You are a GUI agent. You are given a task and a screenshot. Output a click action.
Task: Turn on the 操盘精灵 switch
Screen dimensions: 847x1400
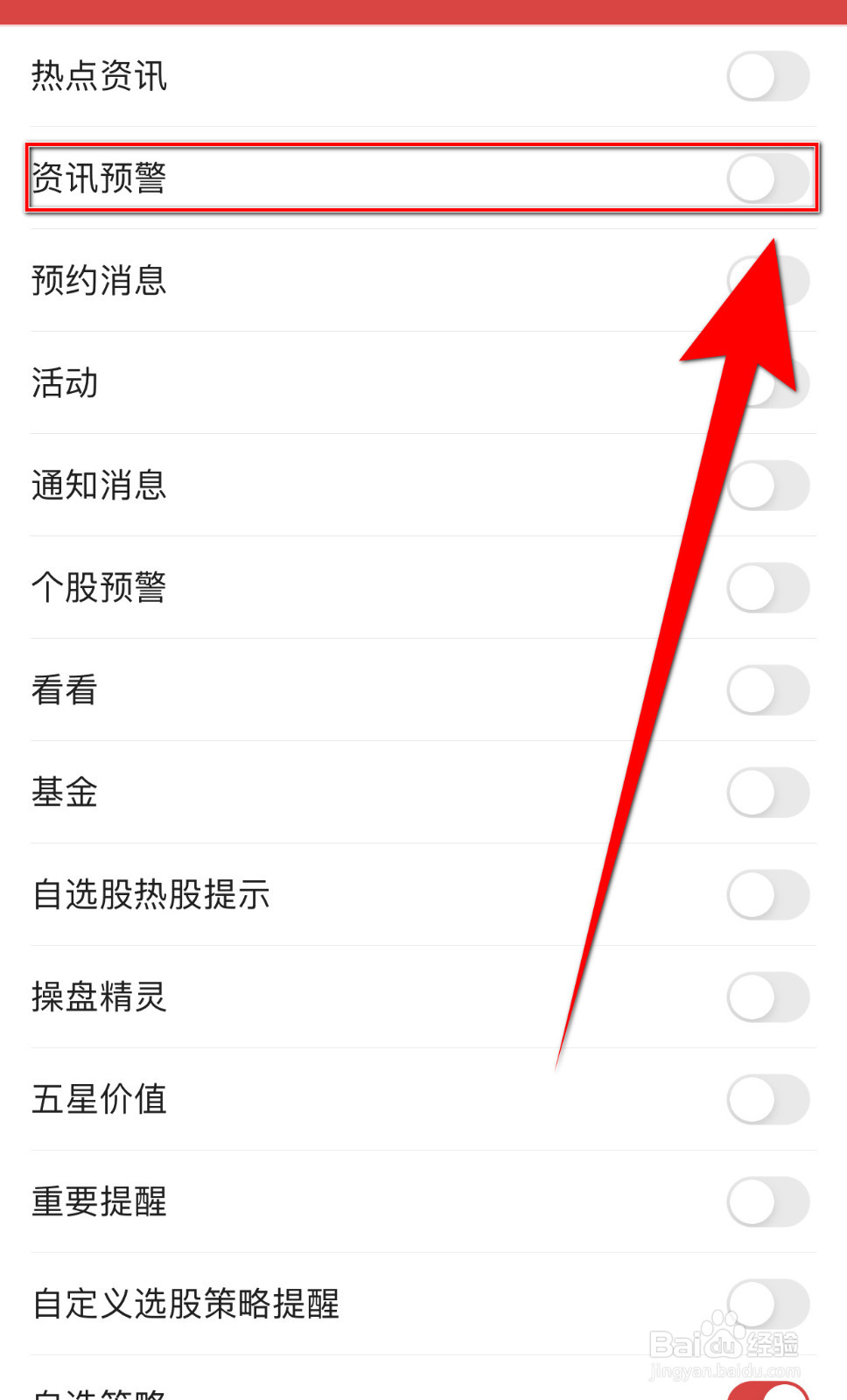coord(768,997)
